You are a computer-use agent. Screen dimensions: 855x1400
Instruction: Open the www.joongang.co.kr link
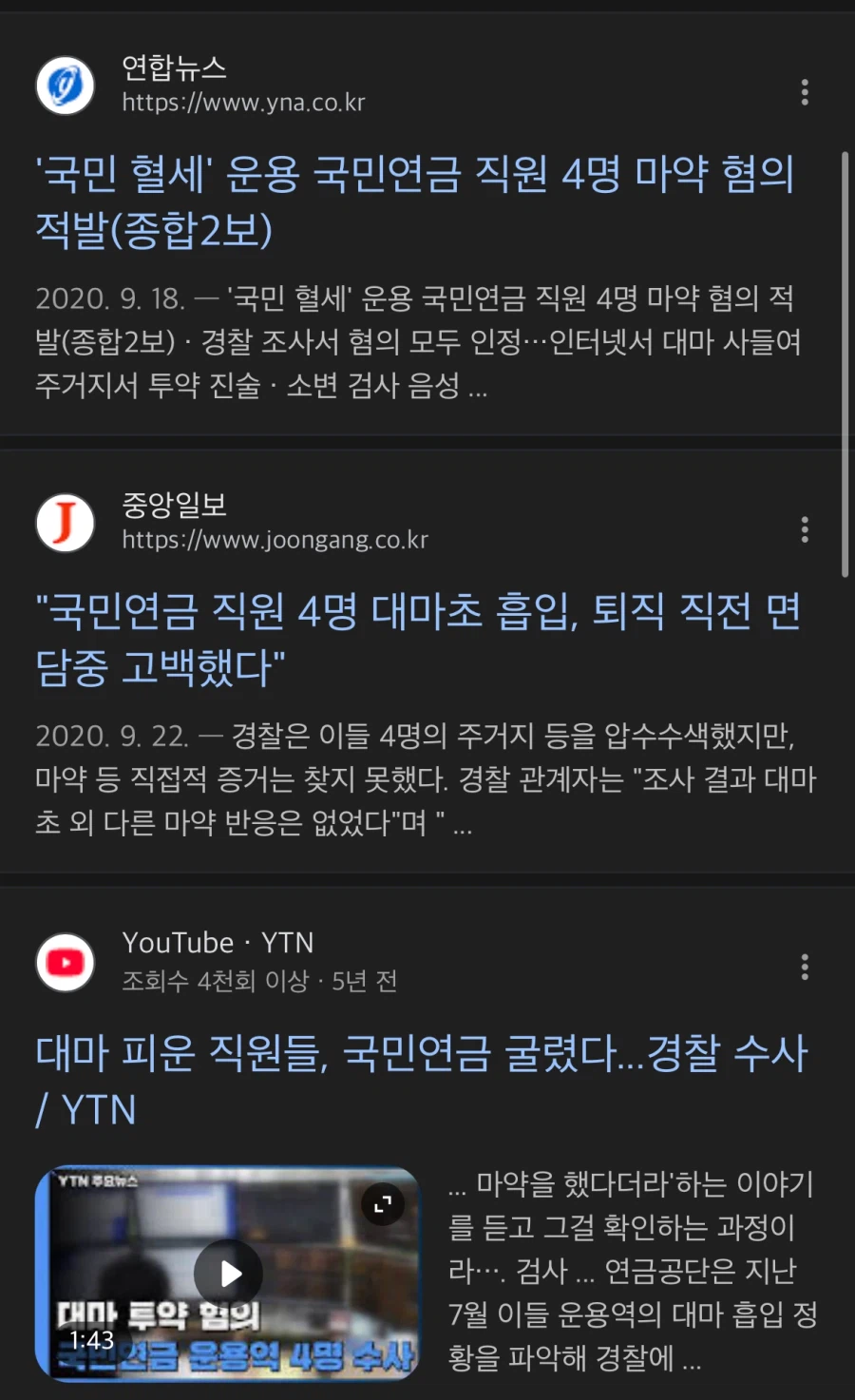(275, 539)
